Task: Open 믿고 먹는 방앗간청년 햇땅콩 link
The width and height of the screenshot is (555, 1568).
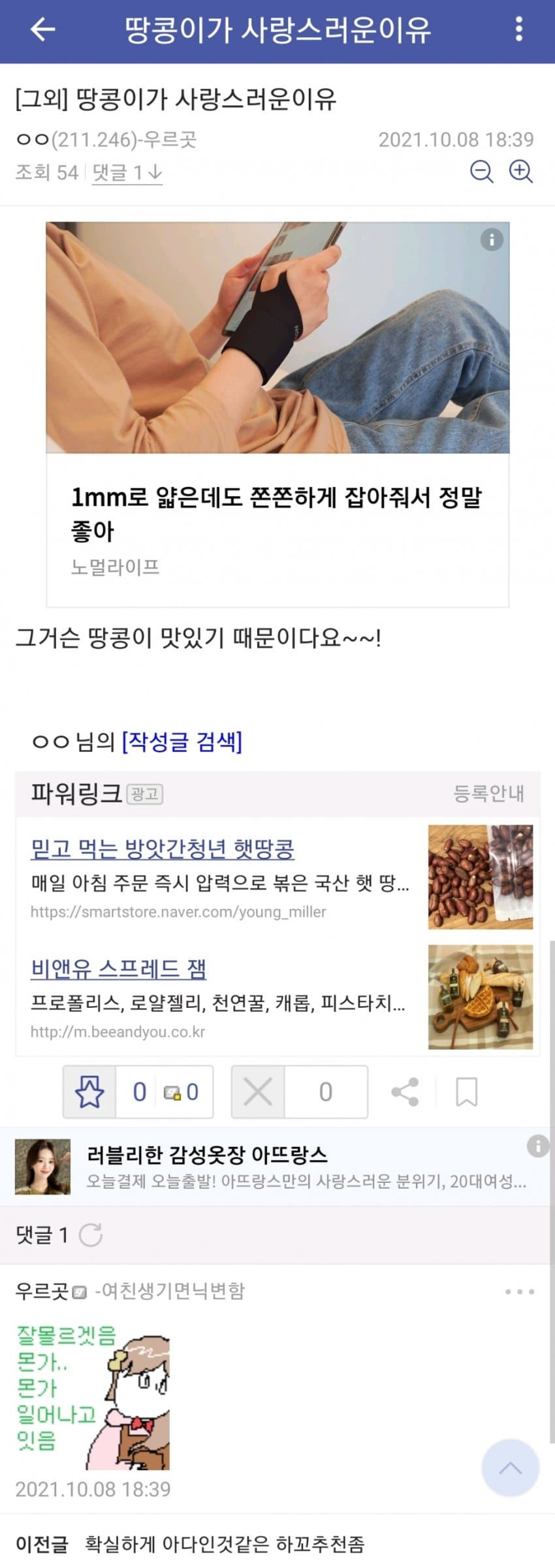Action: tap(163, 849)
